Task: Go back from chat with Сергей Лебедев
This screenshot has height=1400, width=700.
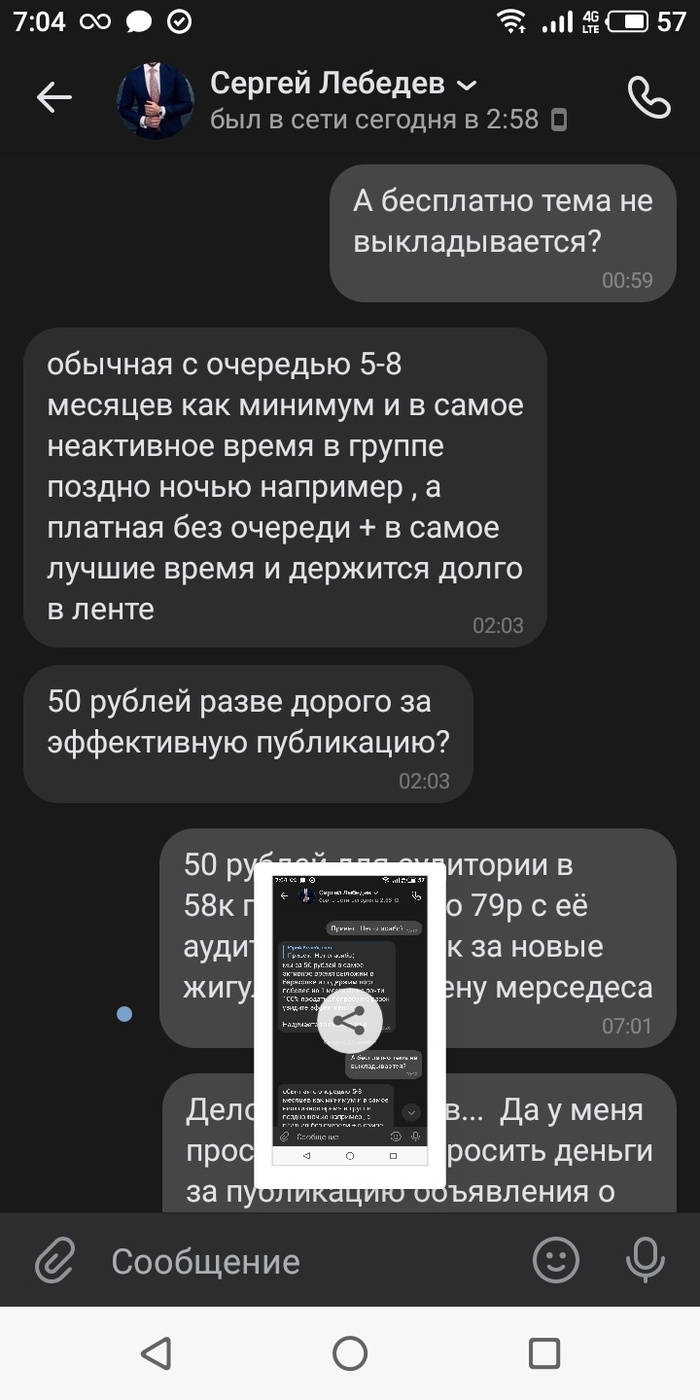Action: pyautogui.click(x=54, y=97)
